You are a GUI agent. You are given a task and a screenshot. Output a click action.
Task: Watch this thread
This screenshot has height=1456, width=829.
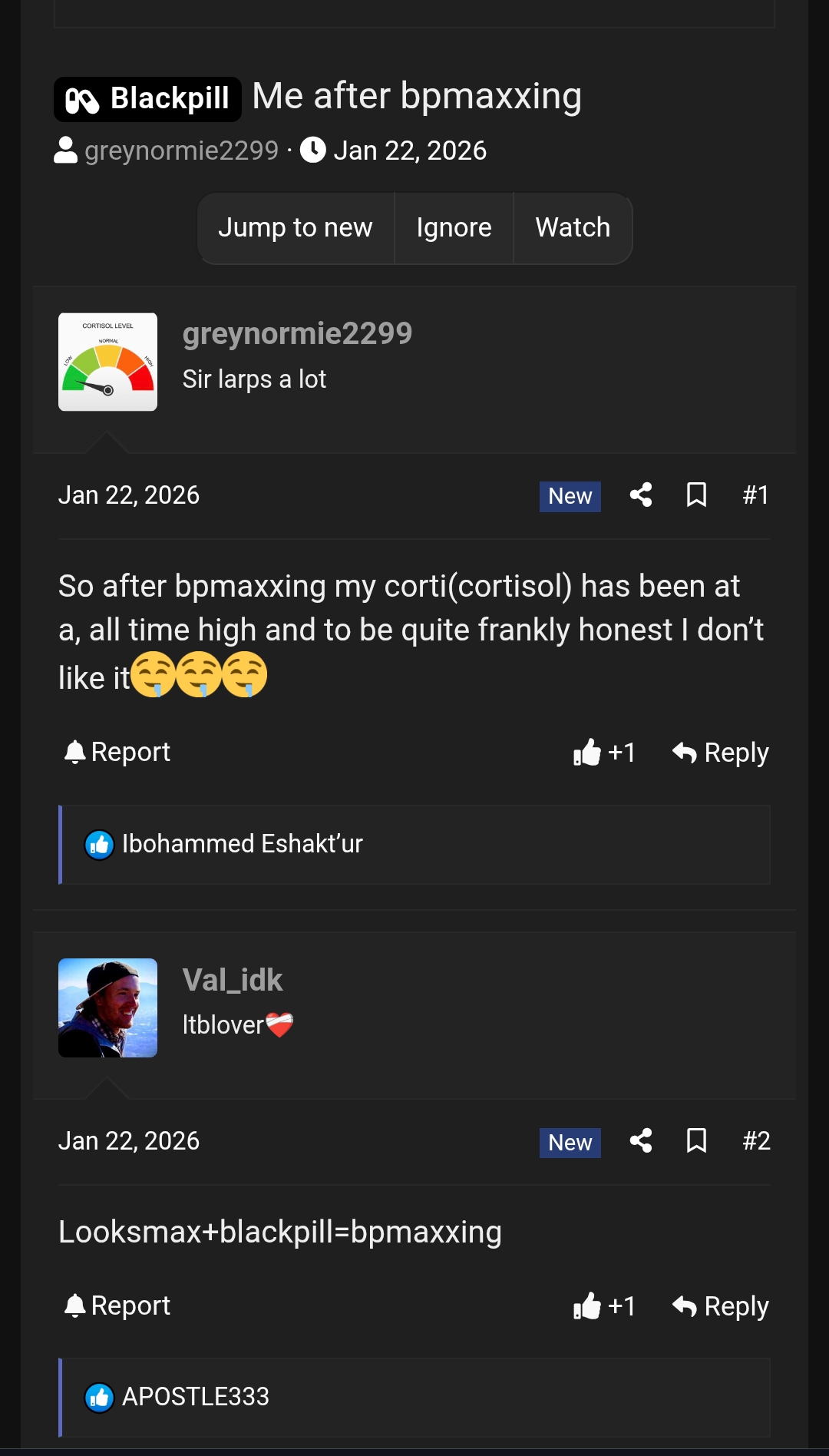pyautogui.click(x=573, y=228)
